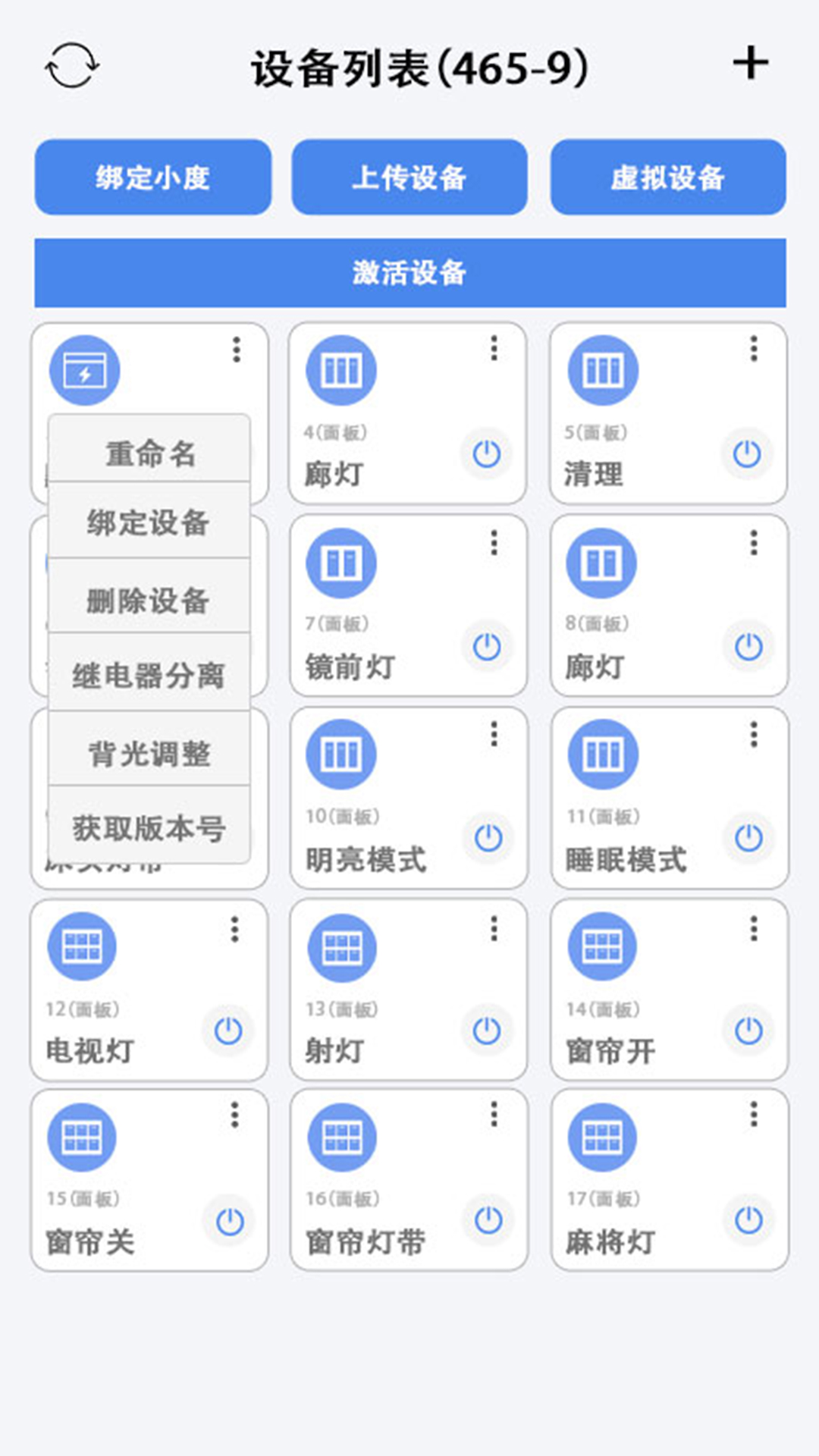Image resolution: width=819 pixels, height=1456 pixels.
Task: Choose 删除设备 in the popup menu
Action: click(149, 601)
